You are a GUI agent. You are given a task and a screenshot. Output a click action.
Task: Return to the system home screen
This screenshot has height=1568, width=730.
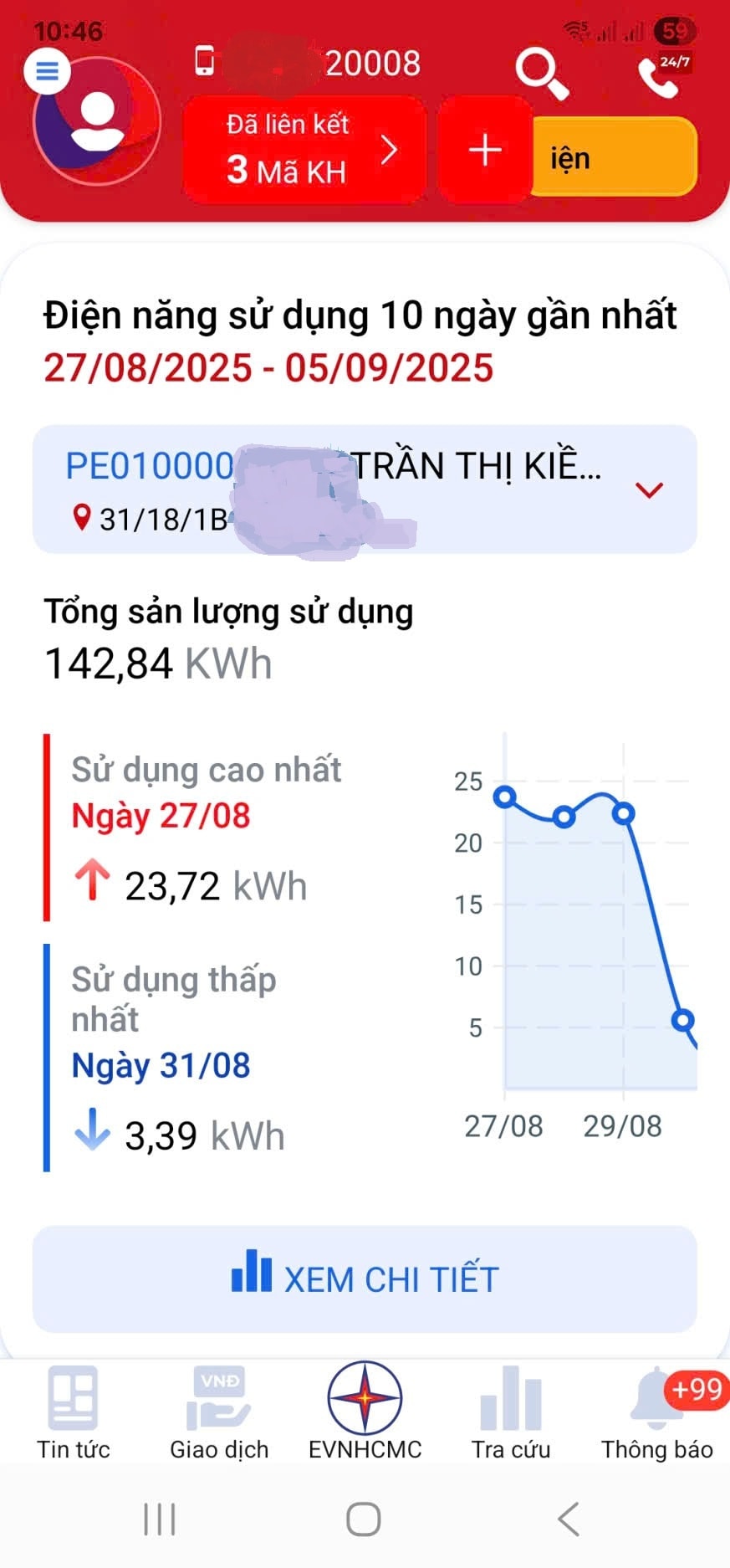364,1519
